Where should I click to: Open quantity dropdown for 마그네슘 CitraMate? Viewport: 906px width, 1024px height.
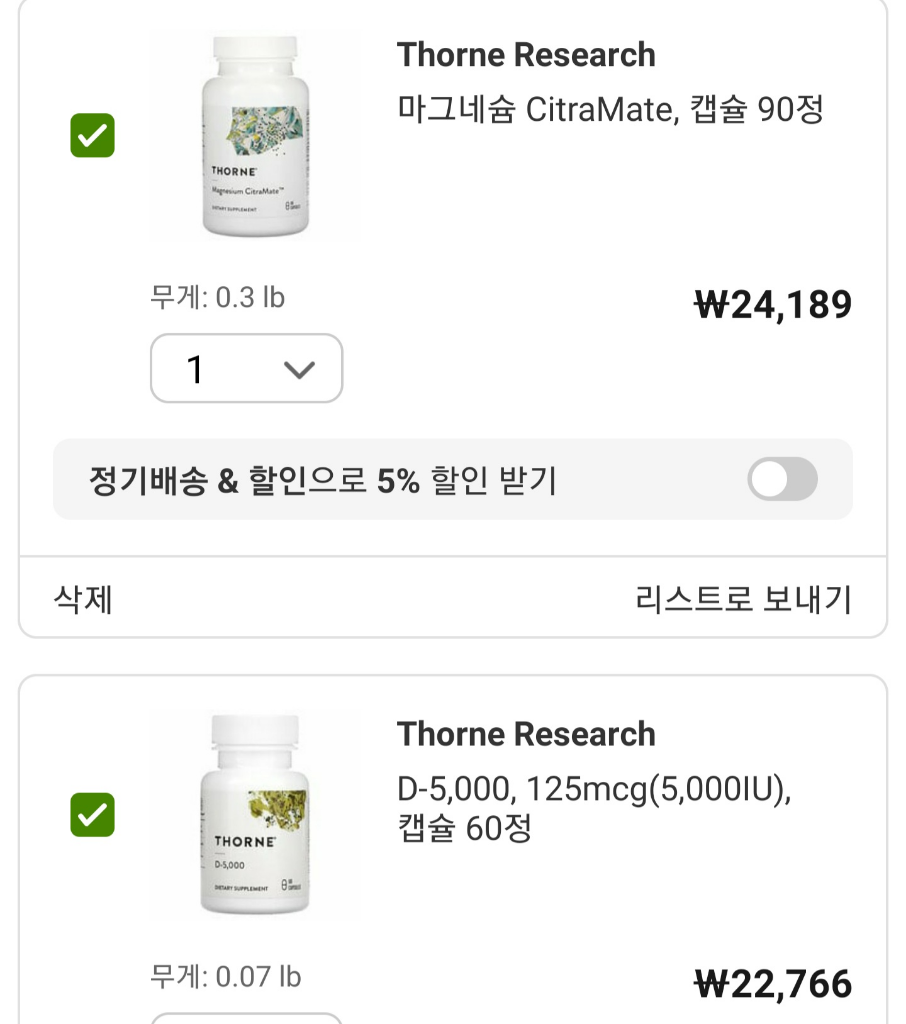tap(246, 369)
